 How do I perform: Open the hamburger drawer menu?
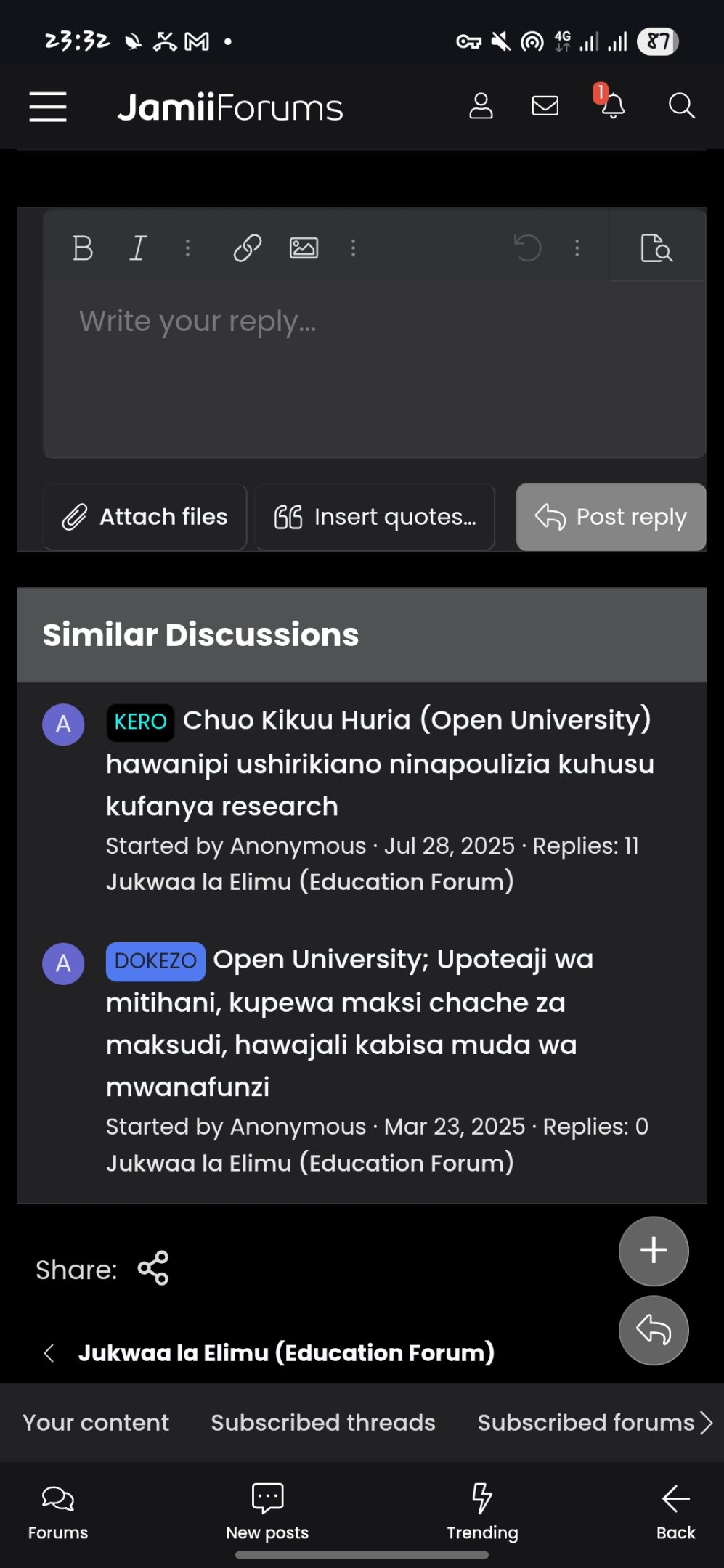point(48,107)
